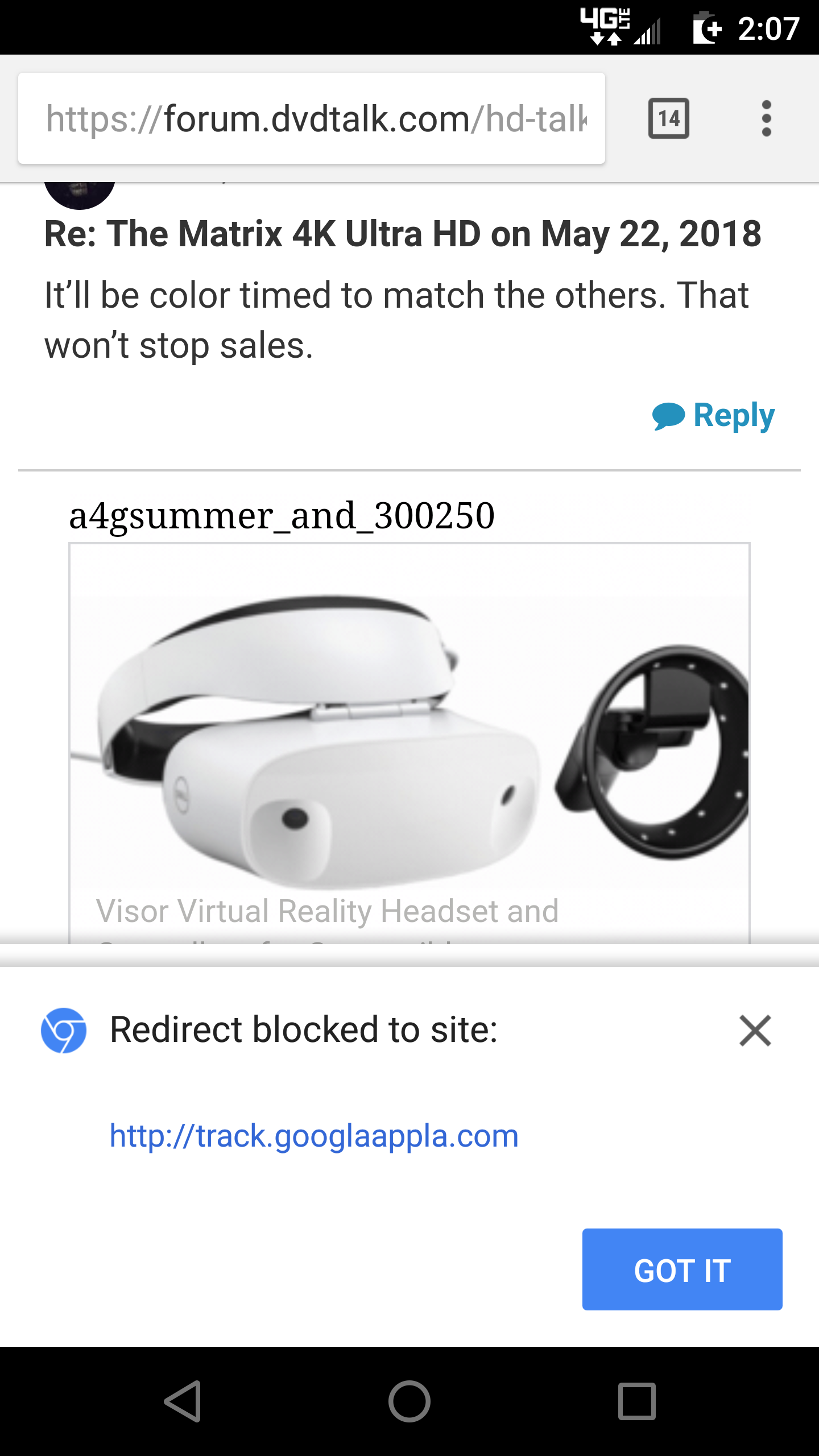Open Chrome's overflow menu
This screenshot has width=819, height=1456.
pos(766,118)
